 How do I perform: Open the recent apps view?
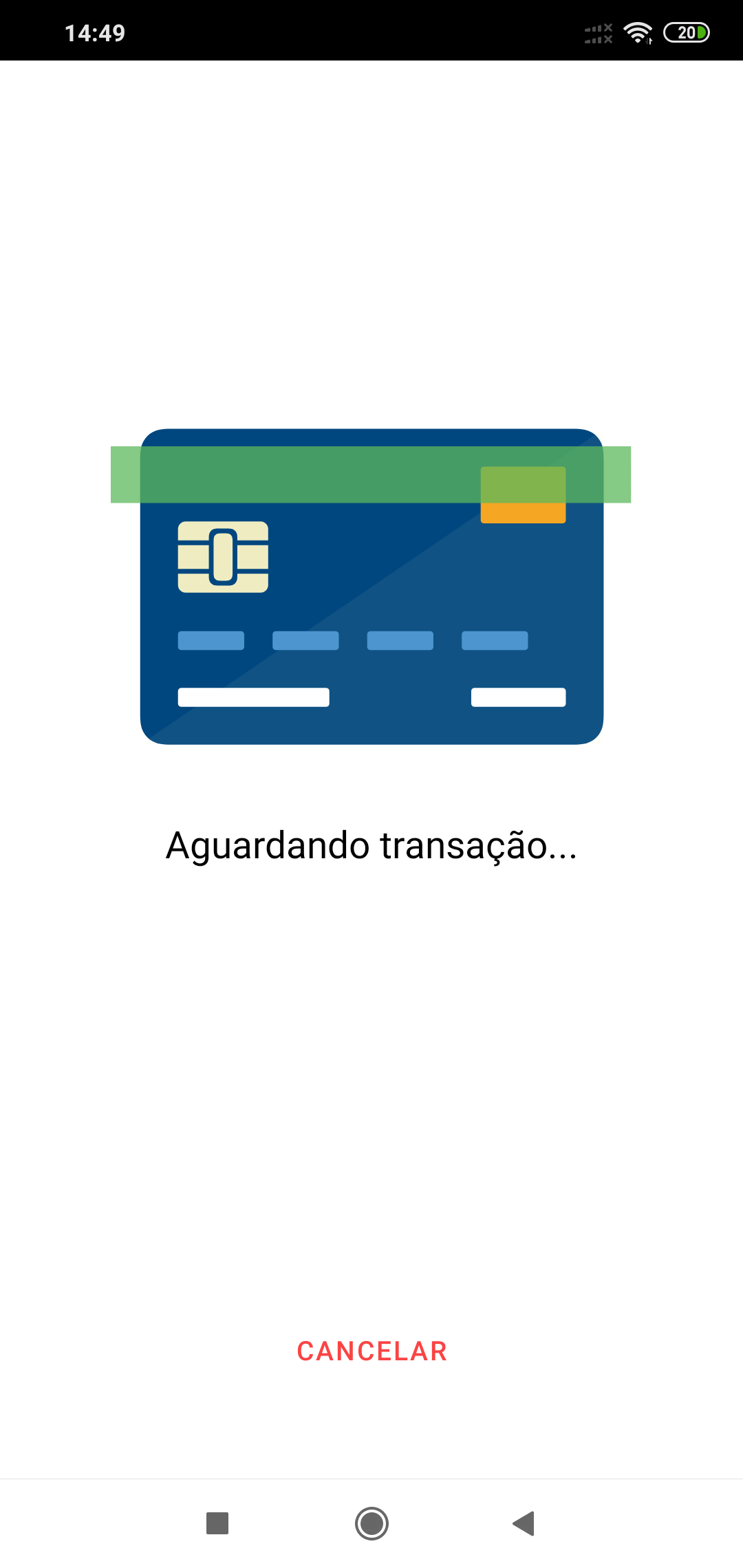click(217, 1523)
